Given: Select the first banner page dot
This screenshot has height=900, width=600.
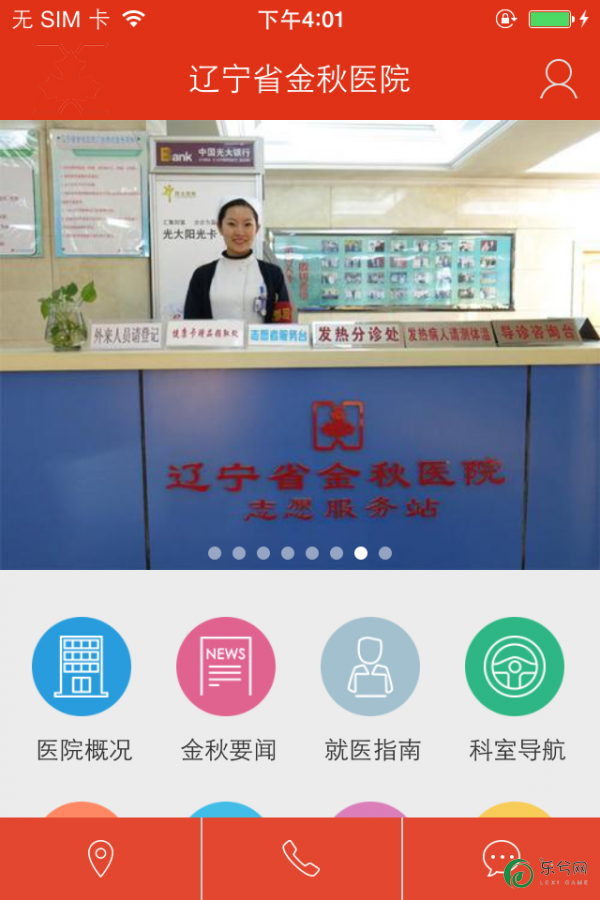Looking at the screenshot, I should 215,553.
